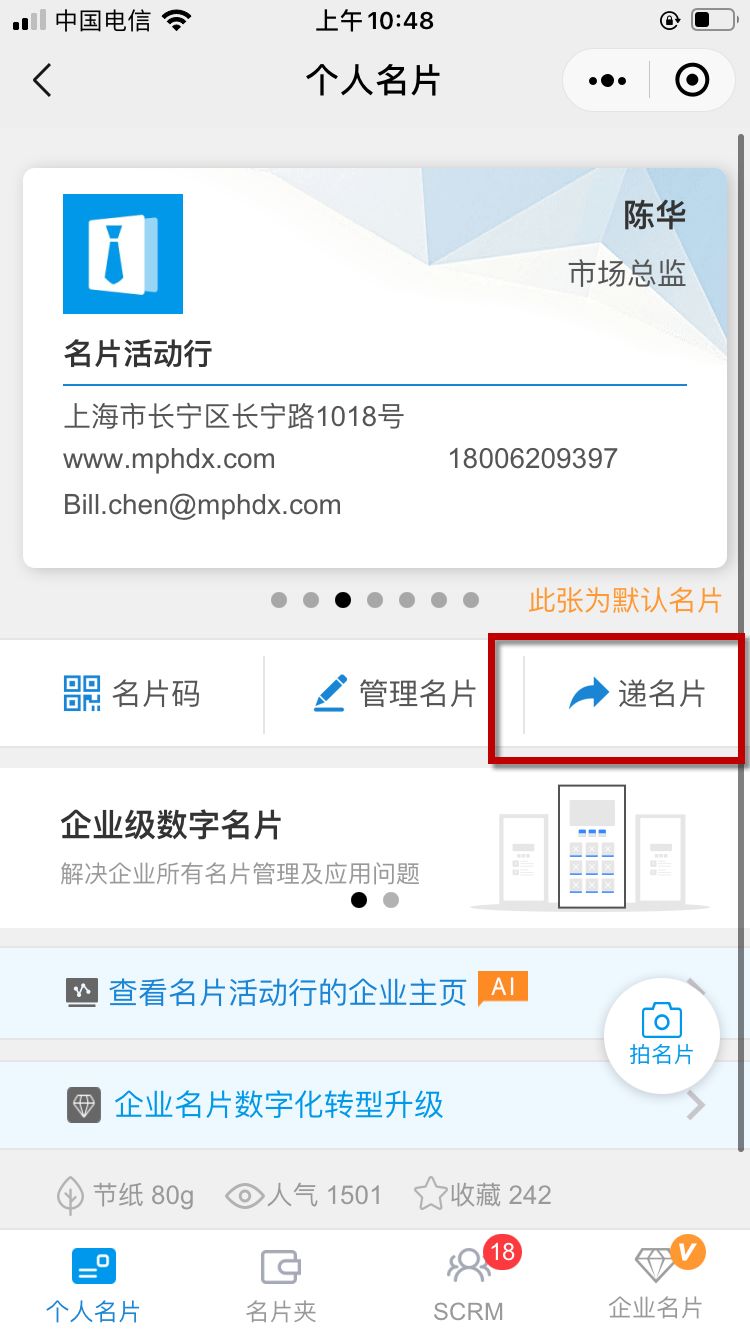Open the mini program overflow menu
The width and height of the screenshot is (750, 1334).
click(x=608, y=80)
